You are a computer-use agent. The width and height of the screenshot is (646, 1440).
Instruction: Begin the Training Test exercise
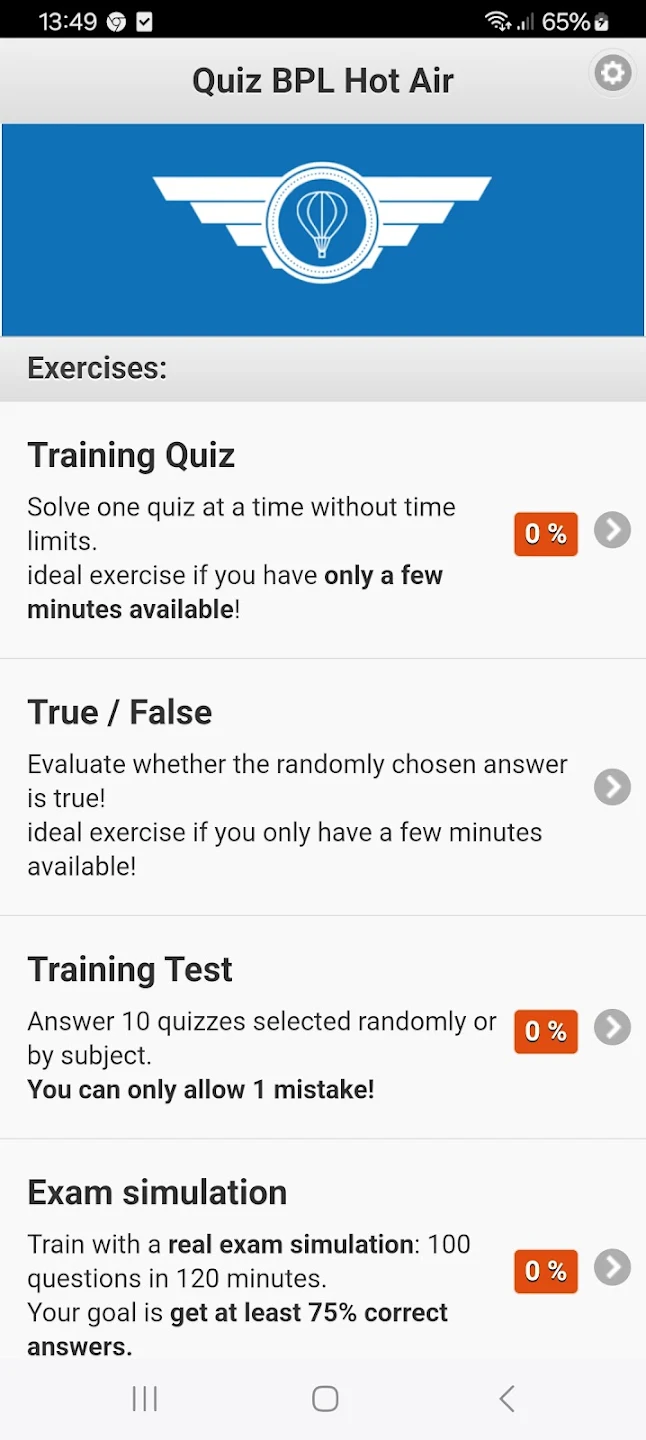pos(612,1027)
